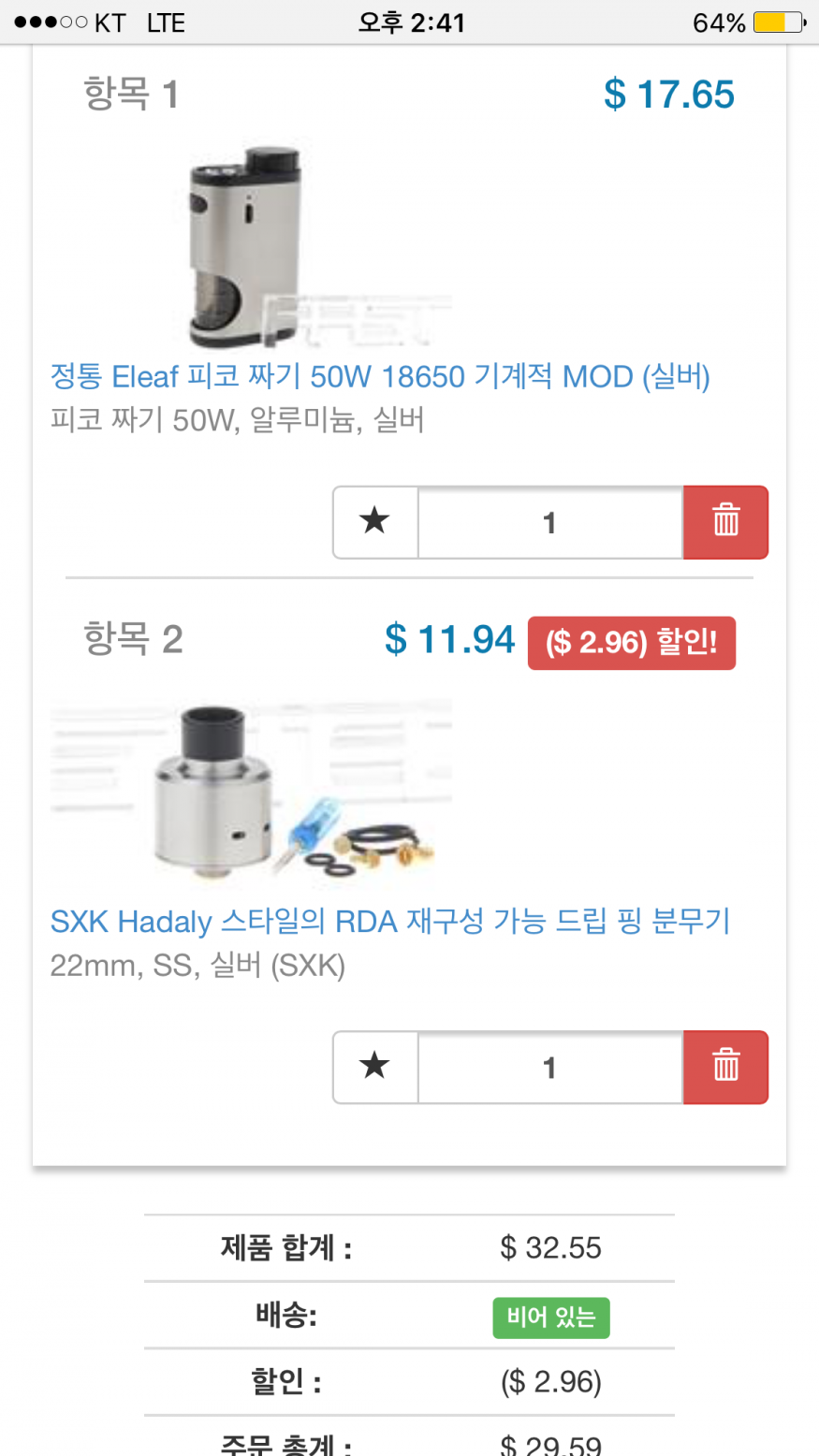Star the SXK Hadaly RDA item
The height and width of the screenshot is (1456, 819).
click(375, 1067)
